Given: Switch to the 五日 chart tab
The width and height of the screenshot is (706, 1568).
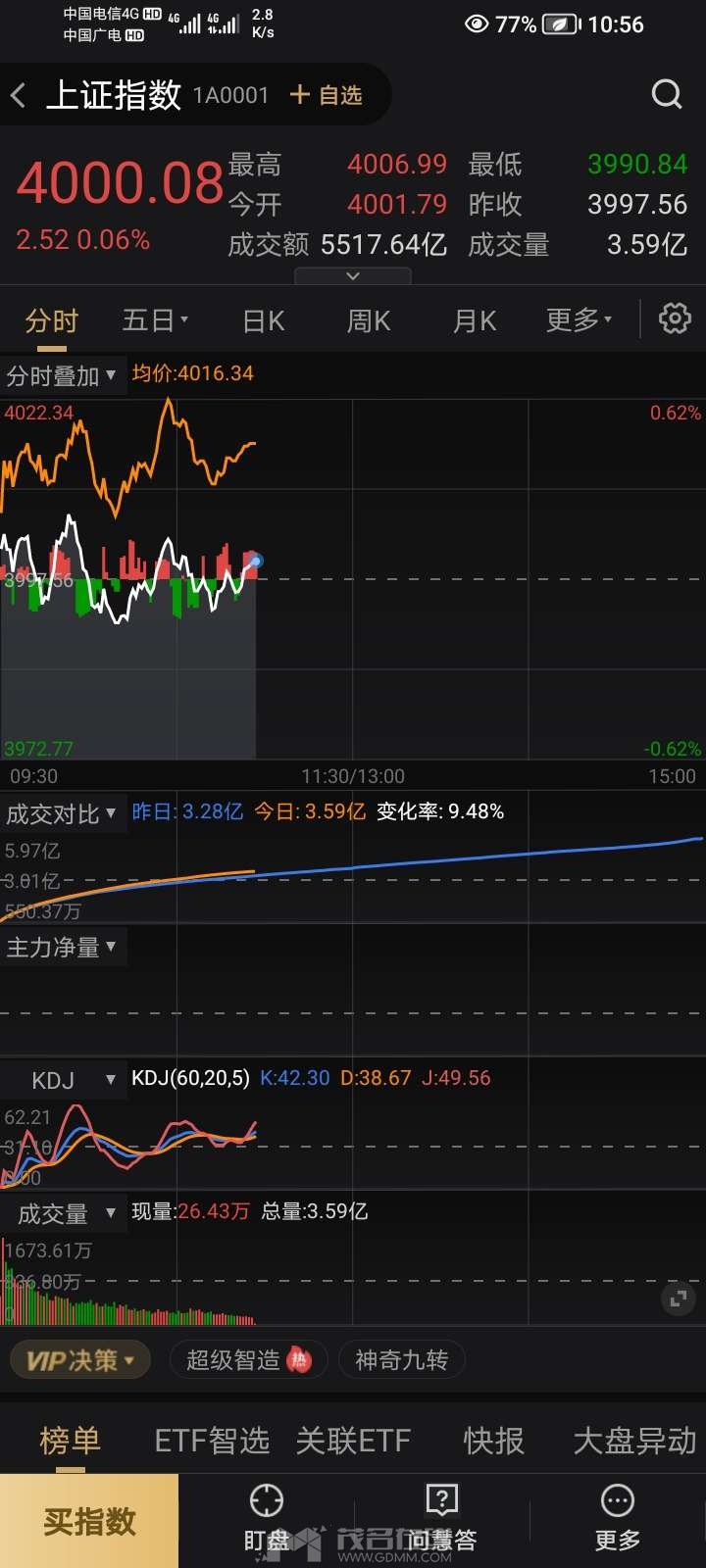Looking at the screenshot, I should (154, 320).
